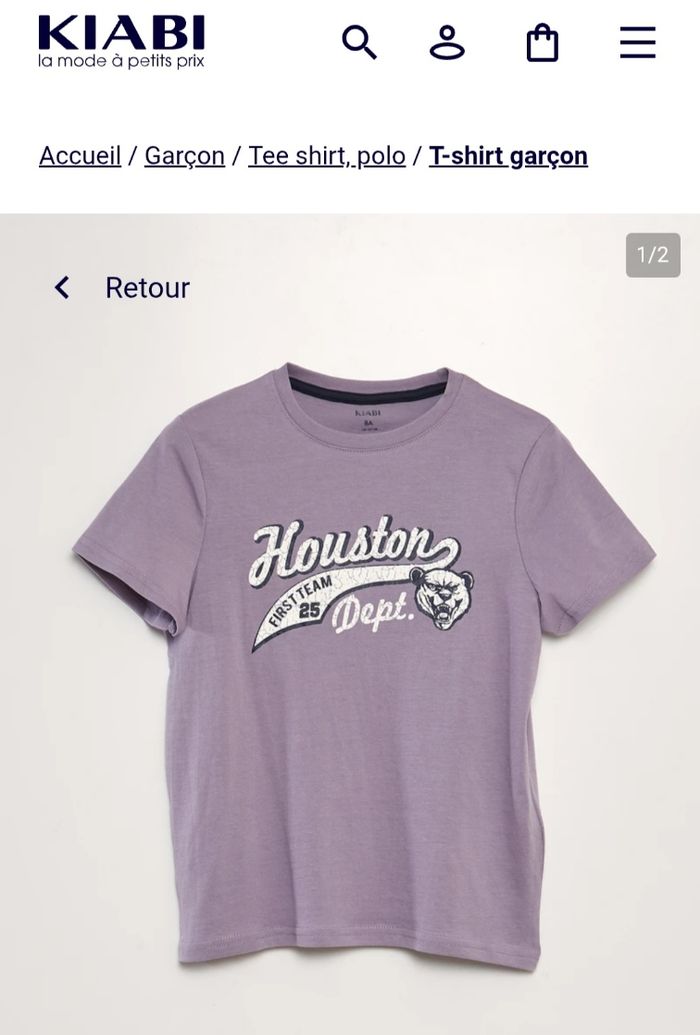Go to the Kiabi home page logo
The height and width of the screenshot is (1035, 700).
pyautogui.click(x=121, y=42)
